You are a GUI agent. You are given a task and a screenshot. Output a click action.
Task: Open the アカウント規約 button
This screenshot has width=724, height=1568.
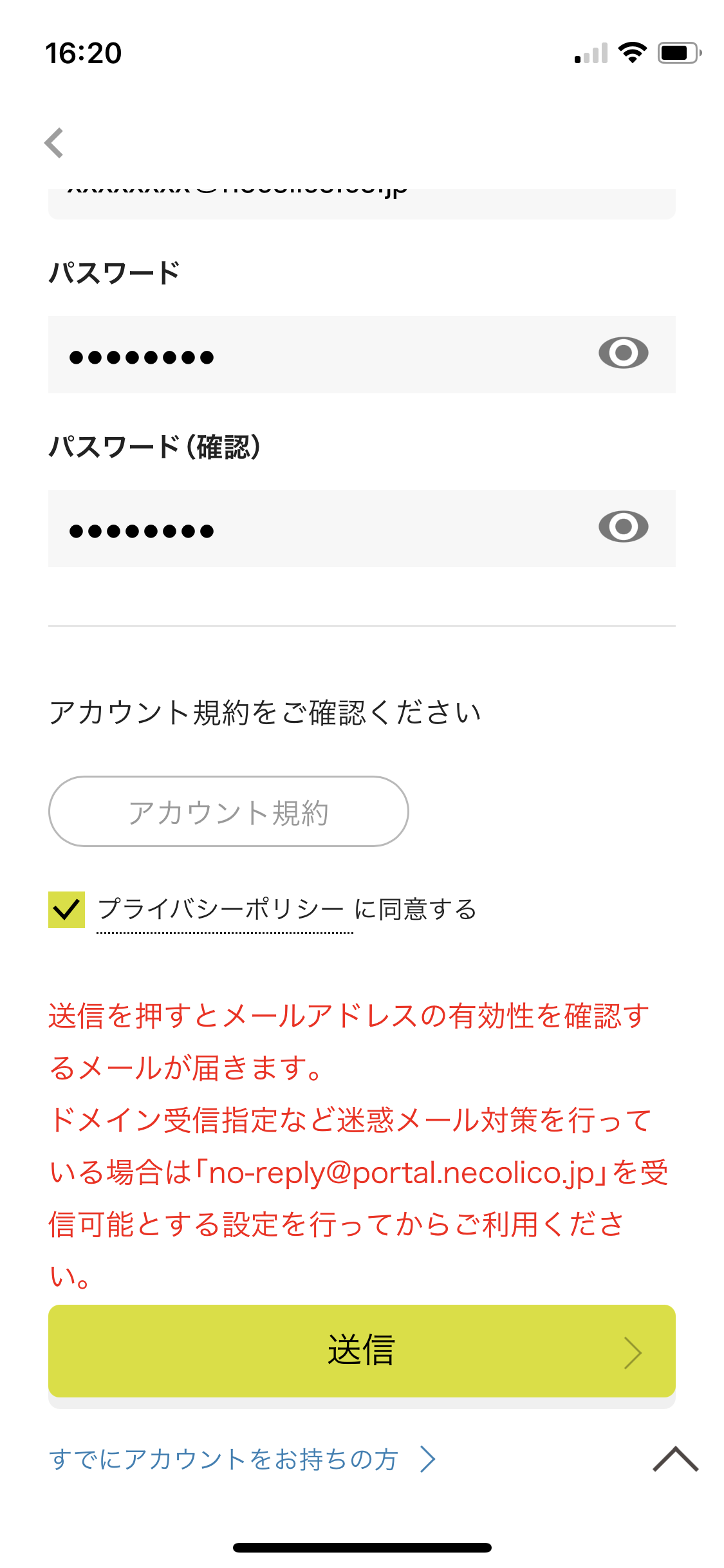[x=228, y=811]
